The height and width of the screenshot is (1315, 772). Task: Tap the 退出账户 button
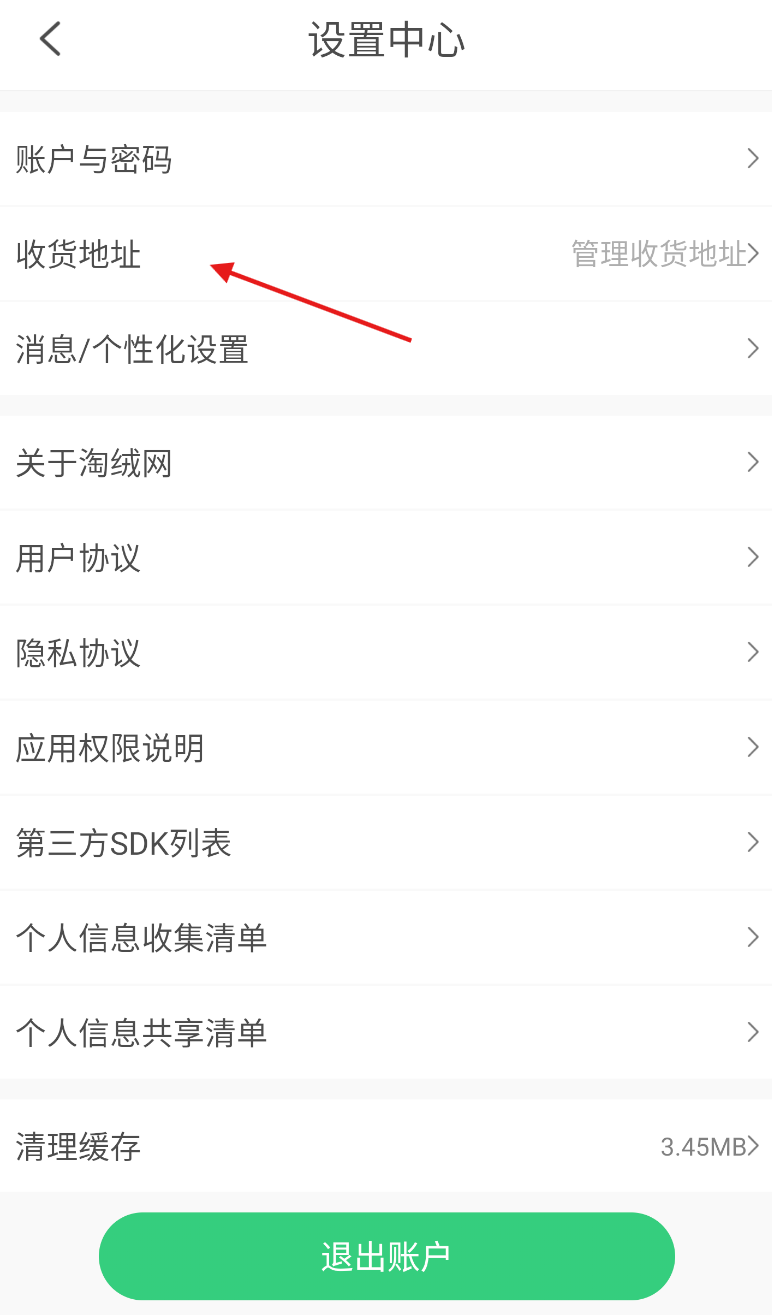(x=386, y=1256)
